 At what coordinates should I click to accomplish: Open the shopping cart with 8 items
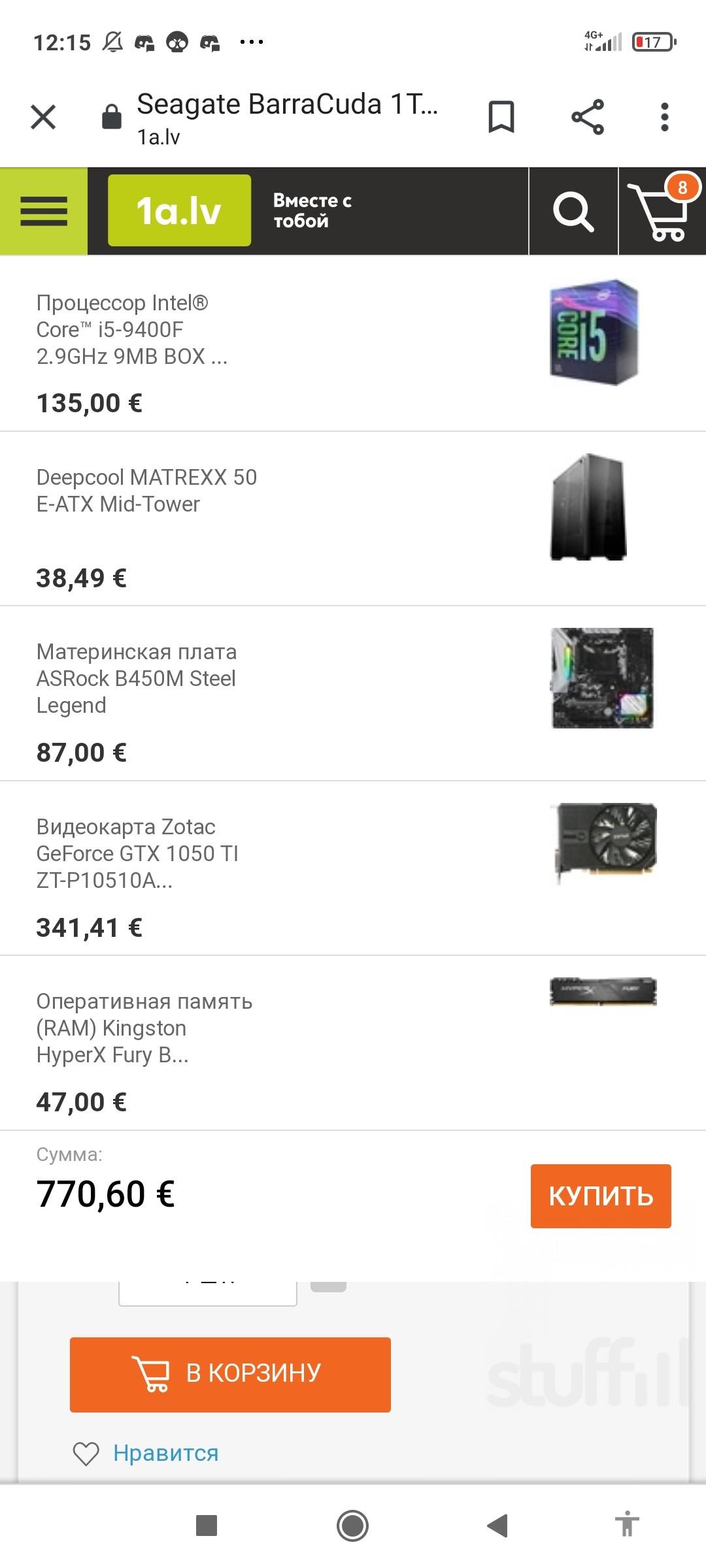click(662, 211)
